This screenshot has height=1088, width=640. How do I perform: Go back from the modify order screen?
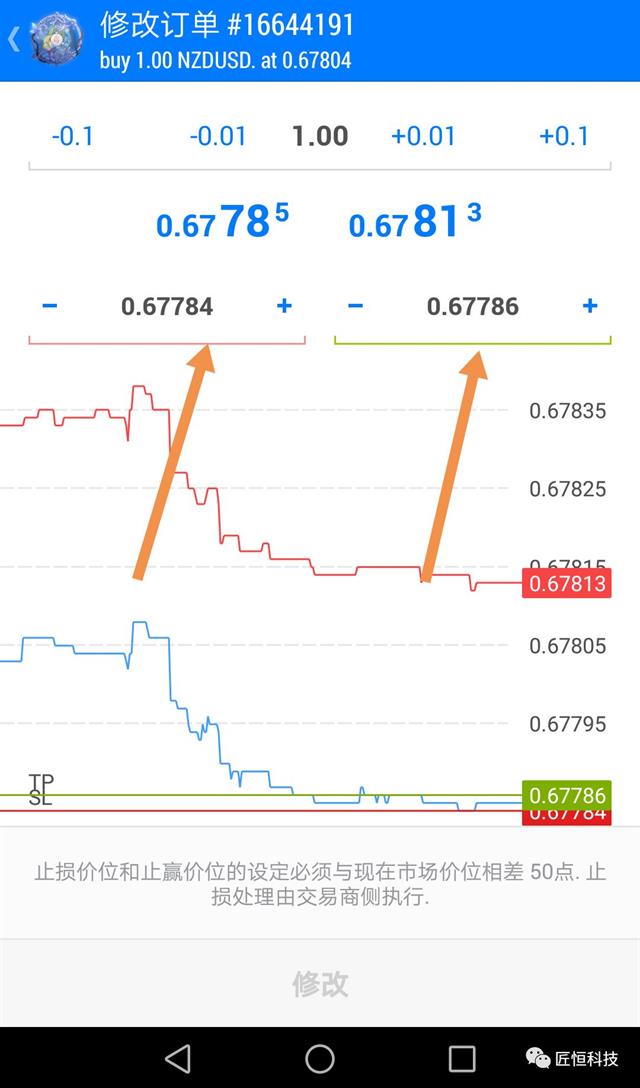click(x=16, y=40)
